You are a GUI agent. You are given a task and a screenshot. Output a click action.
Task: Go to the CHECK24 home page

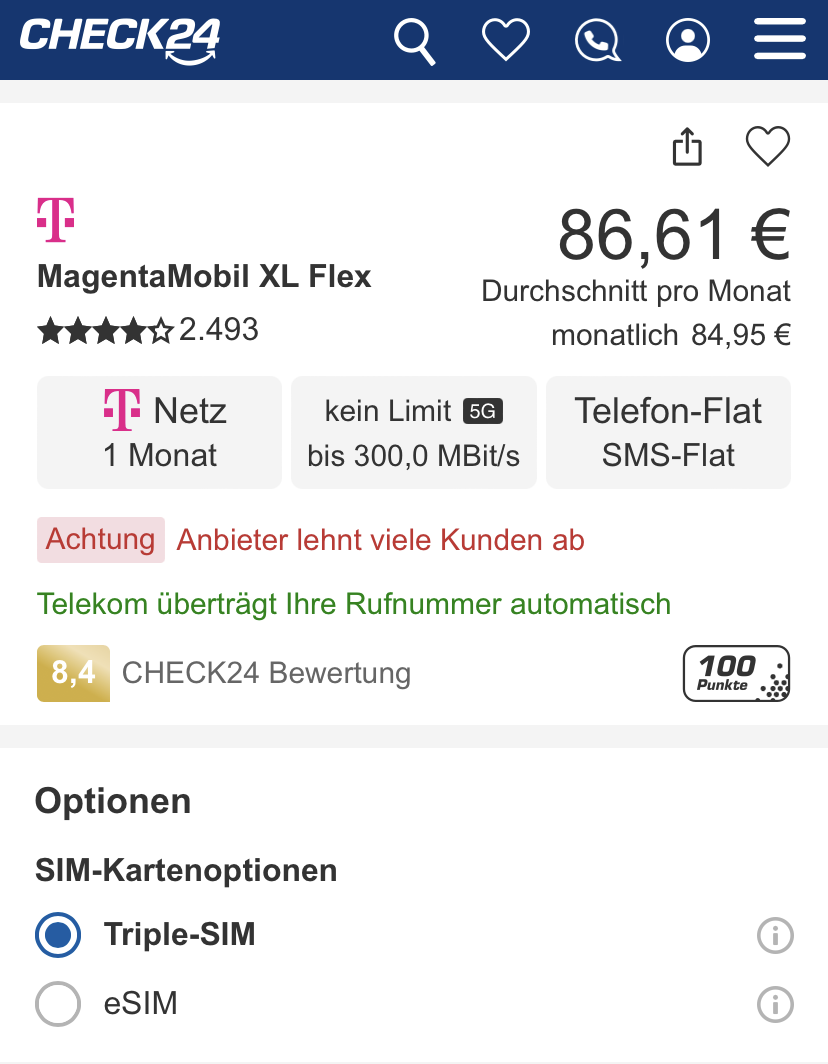pyautogui.click(x=120, y=38)
